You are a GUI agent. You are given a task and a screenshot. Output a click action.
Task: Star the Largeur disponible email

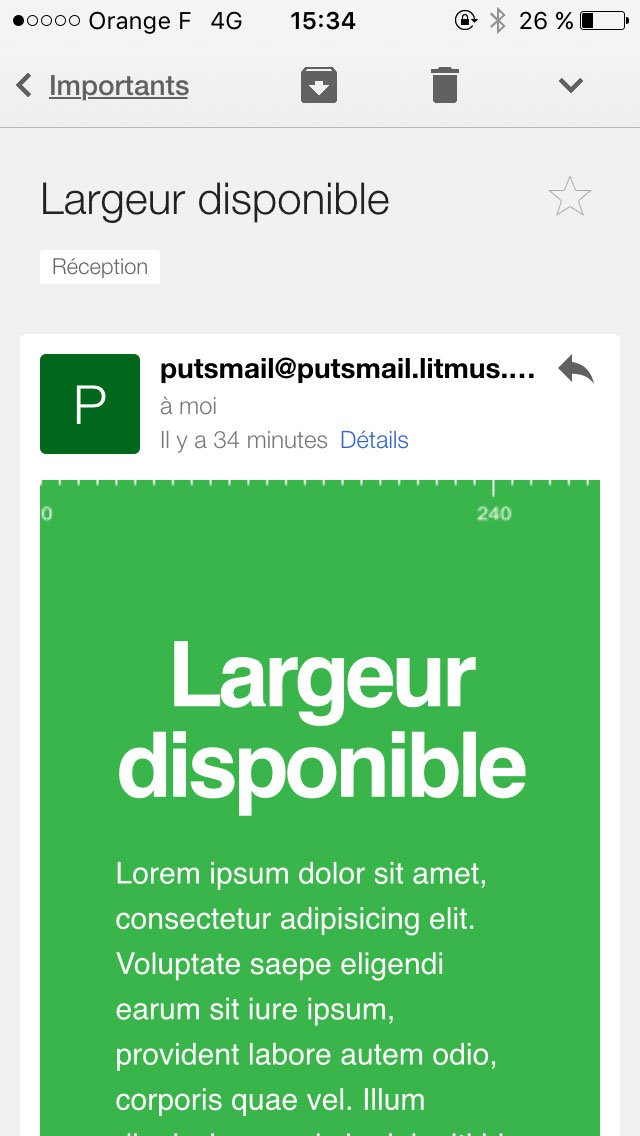tap(570, 196)
